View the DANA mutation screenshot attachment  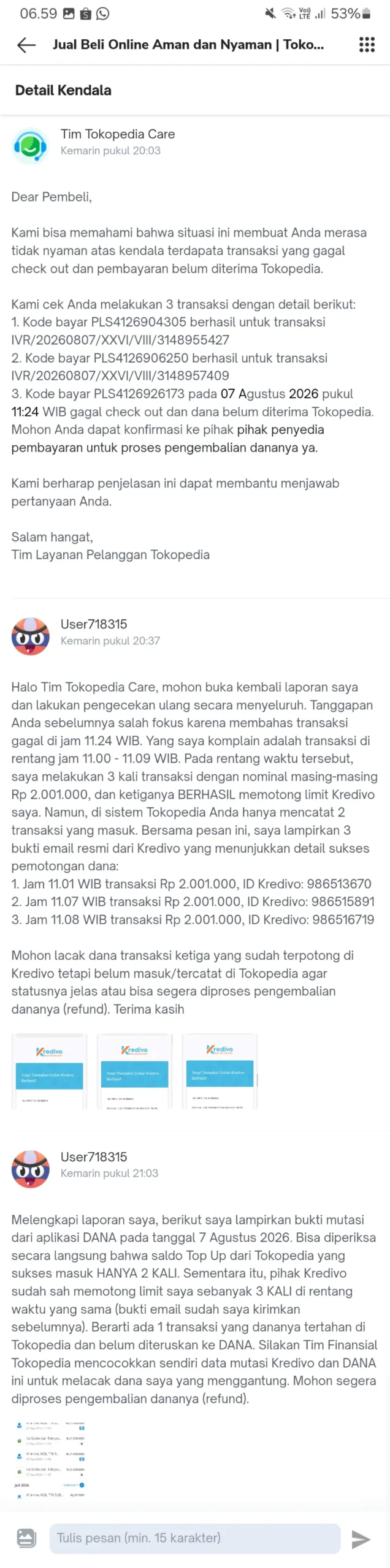(49, 1460)
